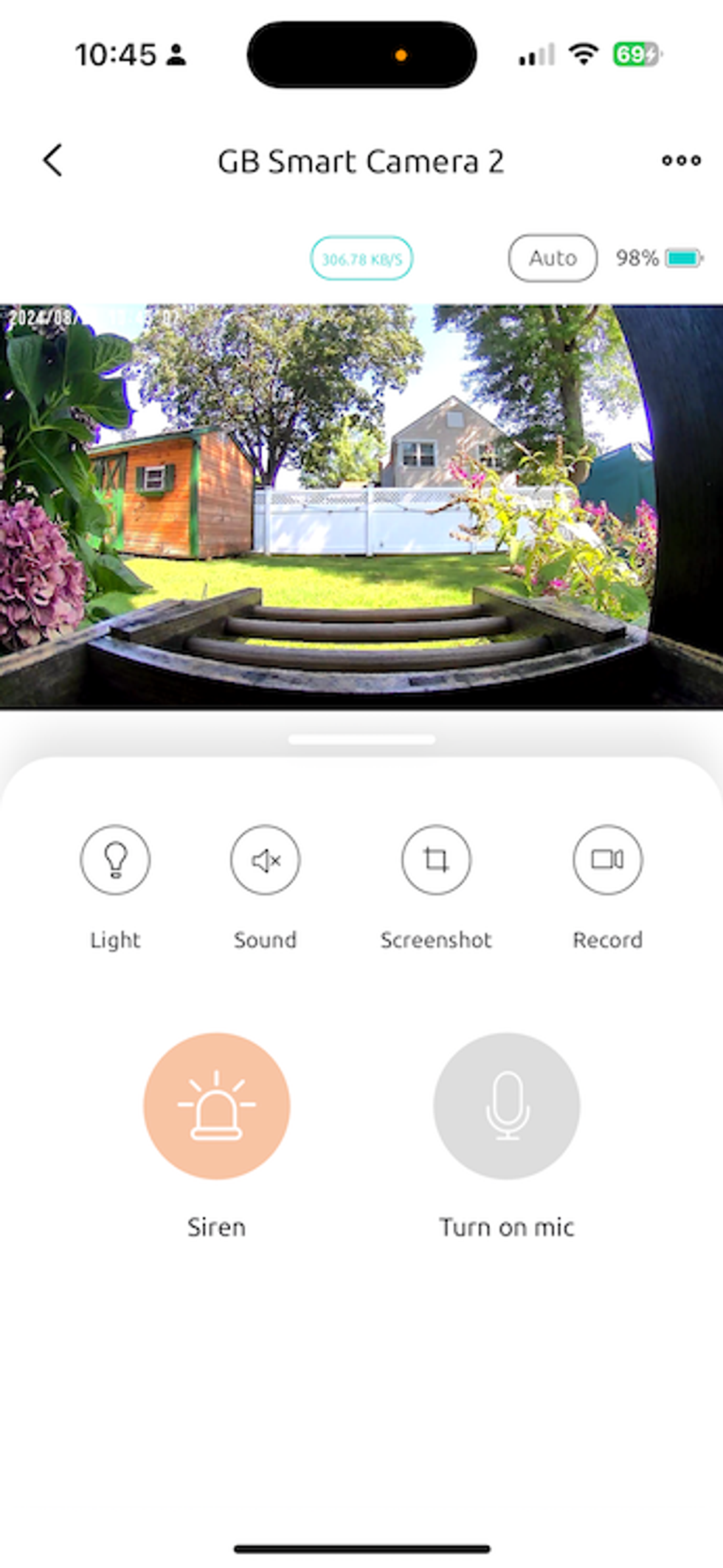The height and width of the screenshot is (1568, 723).
Task: Start recording with the Record icon
Action: (607, 860)
